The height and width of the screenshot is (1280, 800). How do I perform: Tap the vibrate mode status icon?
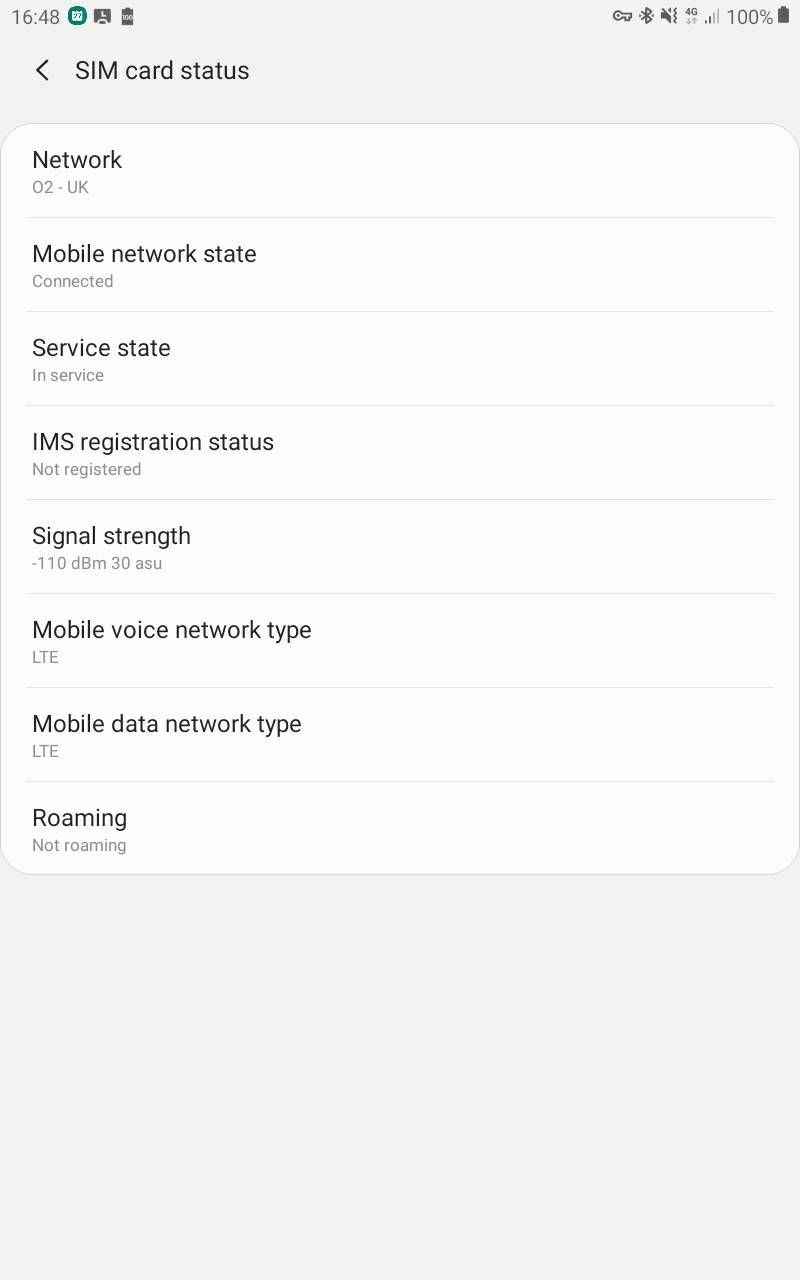coord(668,16)
